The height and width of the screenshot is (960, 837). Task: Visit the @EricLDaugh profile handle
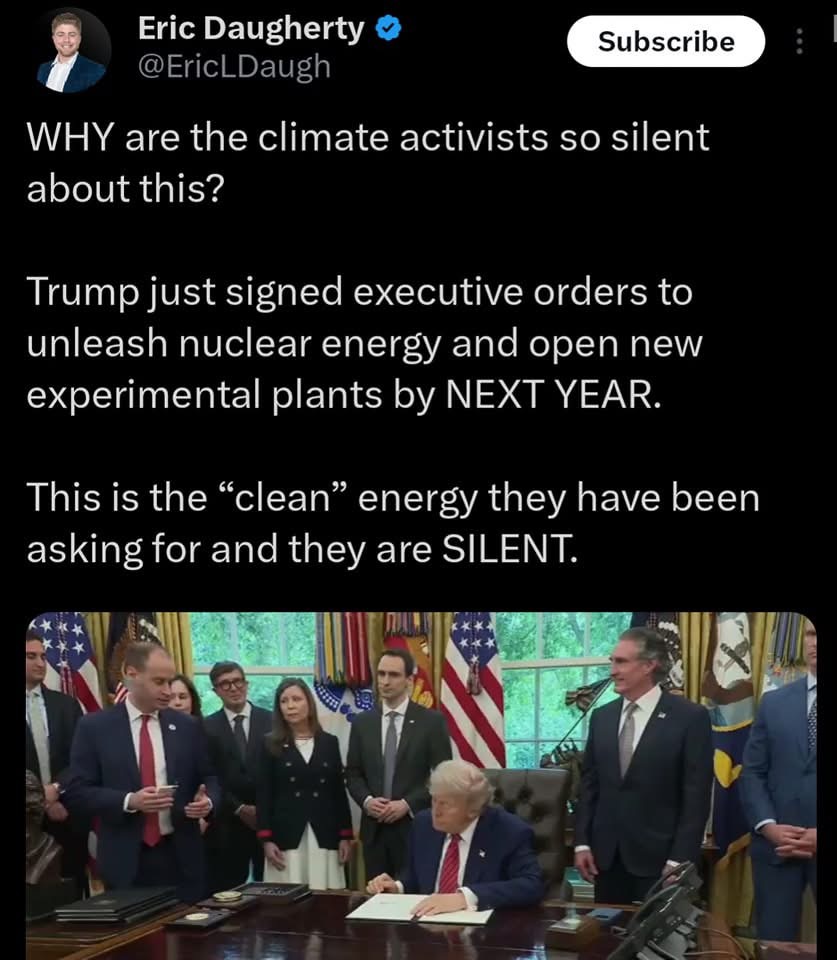point(233,68)
